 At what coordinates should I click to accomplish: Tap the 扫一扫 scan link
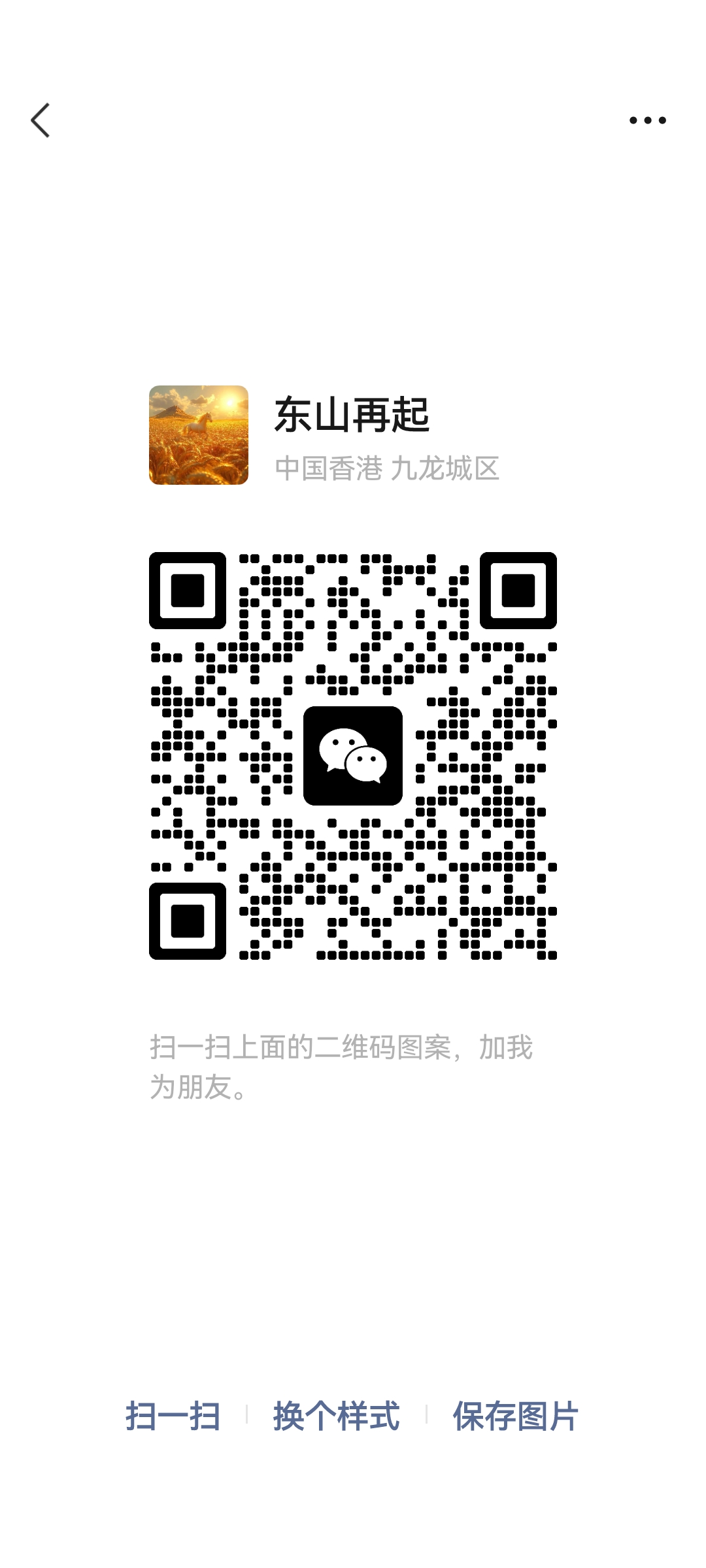173,1416
